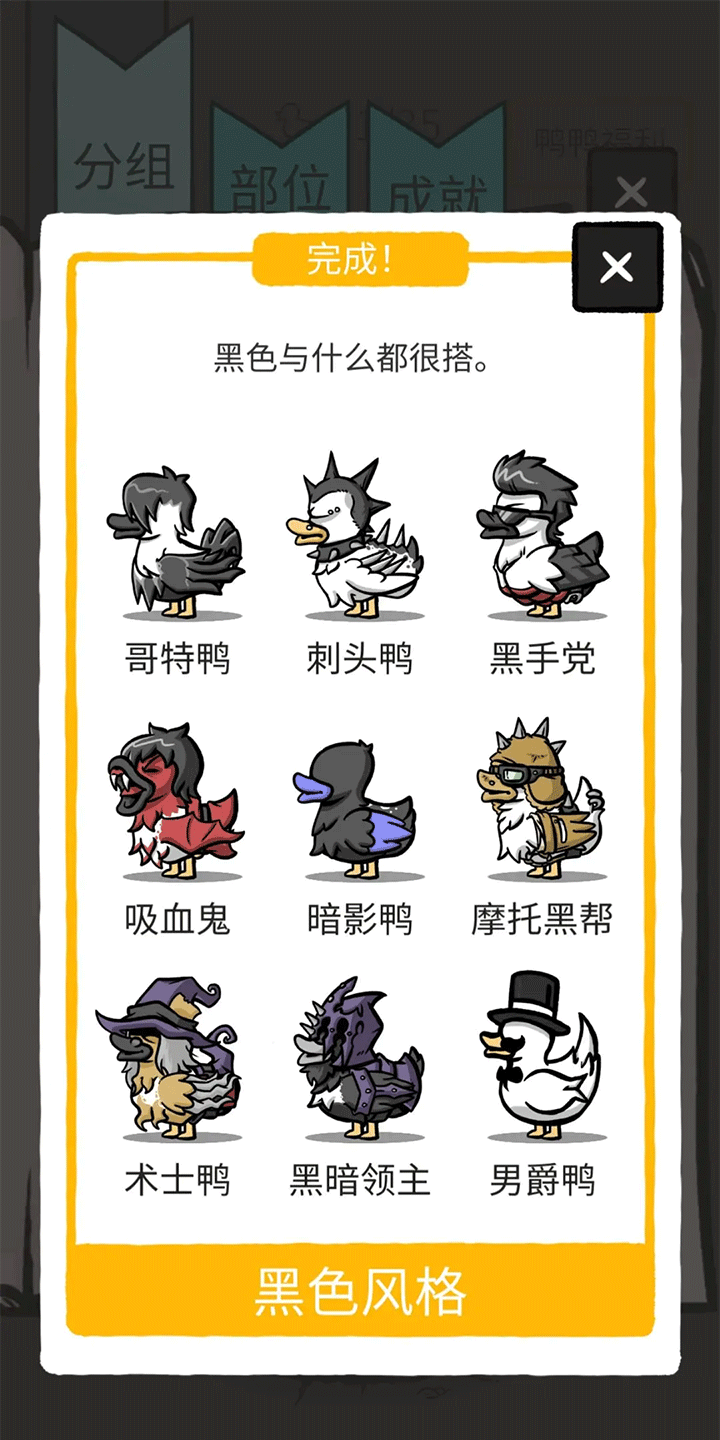The image size is (720, 1440).
Task: Tap the 男爵鸭 duck
Action: pos(541,1062)
